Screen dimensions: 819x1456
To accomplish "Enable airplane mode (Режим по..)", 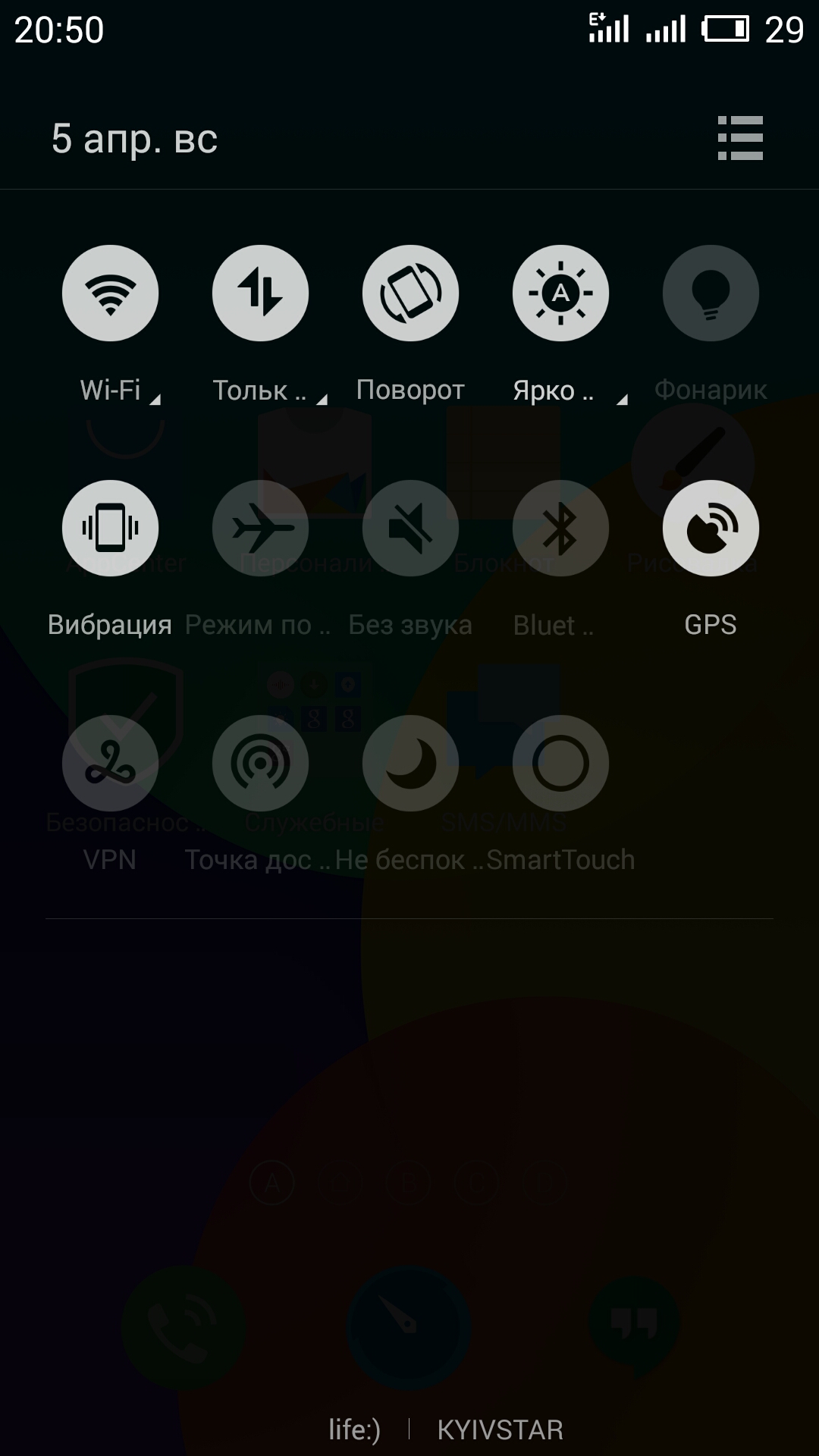I will coord(260,528).
